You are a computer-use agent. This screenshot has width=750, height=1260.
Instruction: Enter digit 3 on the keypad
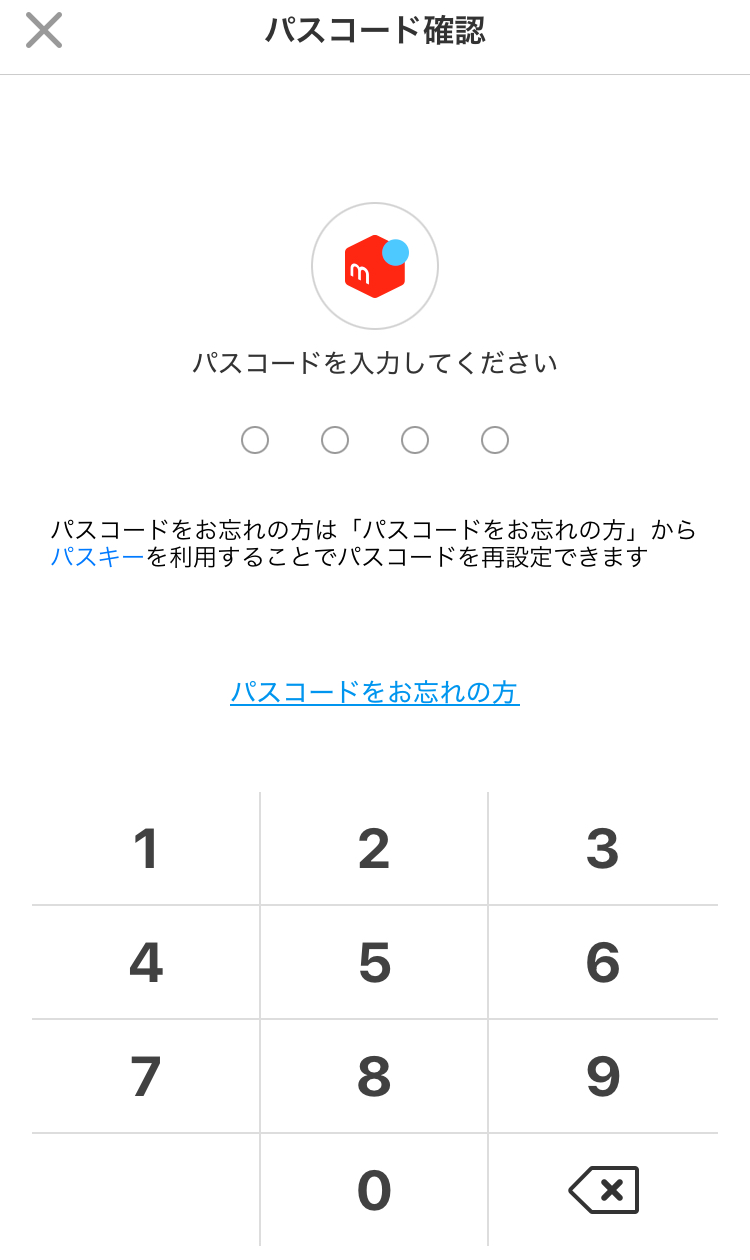(602, 849)
